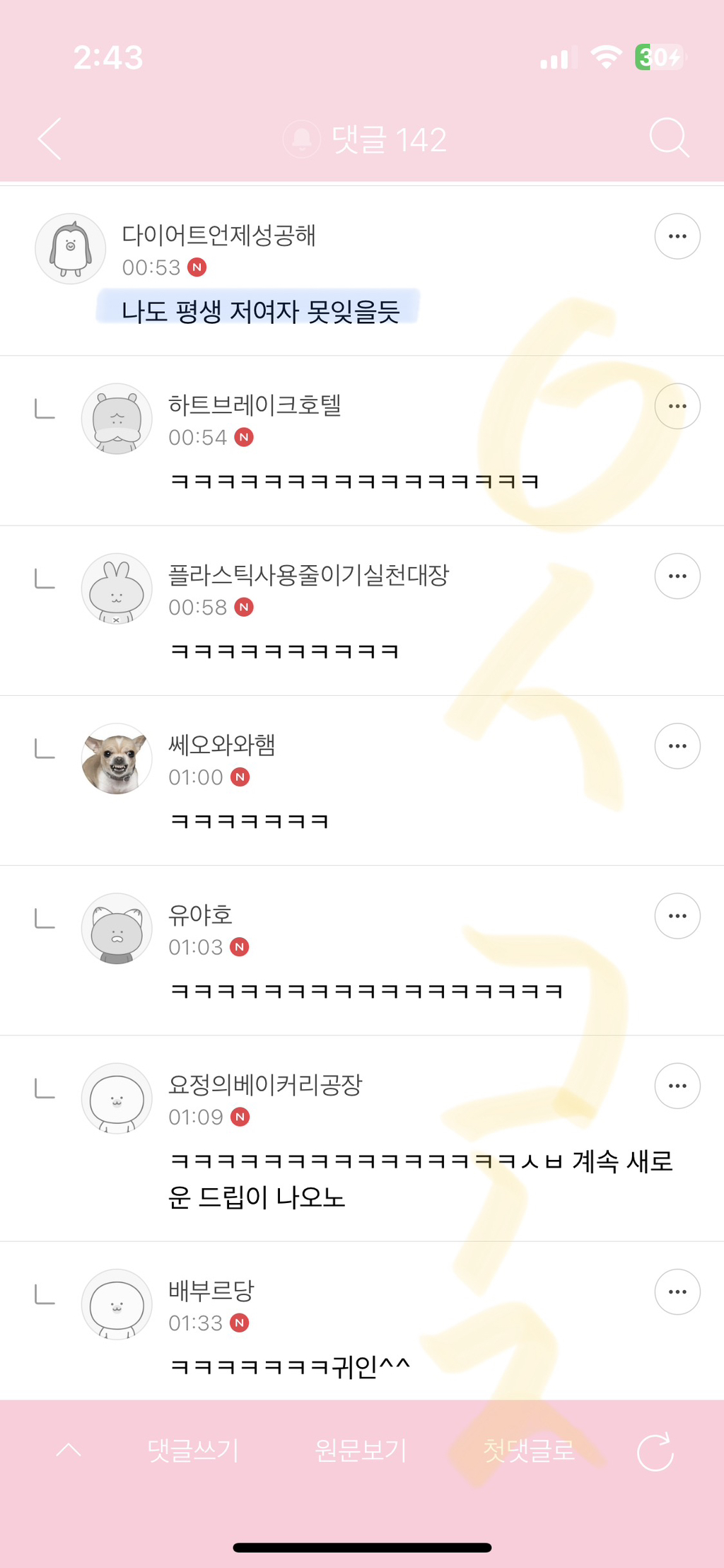Image resolution: width=724 pixels, height=1568 pixels.
Task: Open the options menu on 플라스틱사용줄이기실천대장's reply
Action: click(677, 576)
